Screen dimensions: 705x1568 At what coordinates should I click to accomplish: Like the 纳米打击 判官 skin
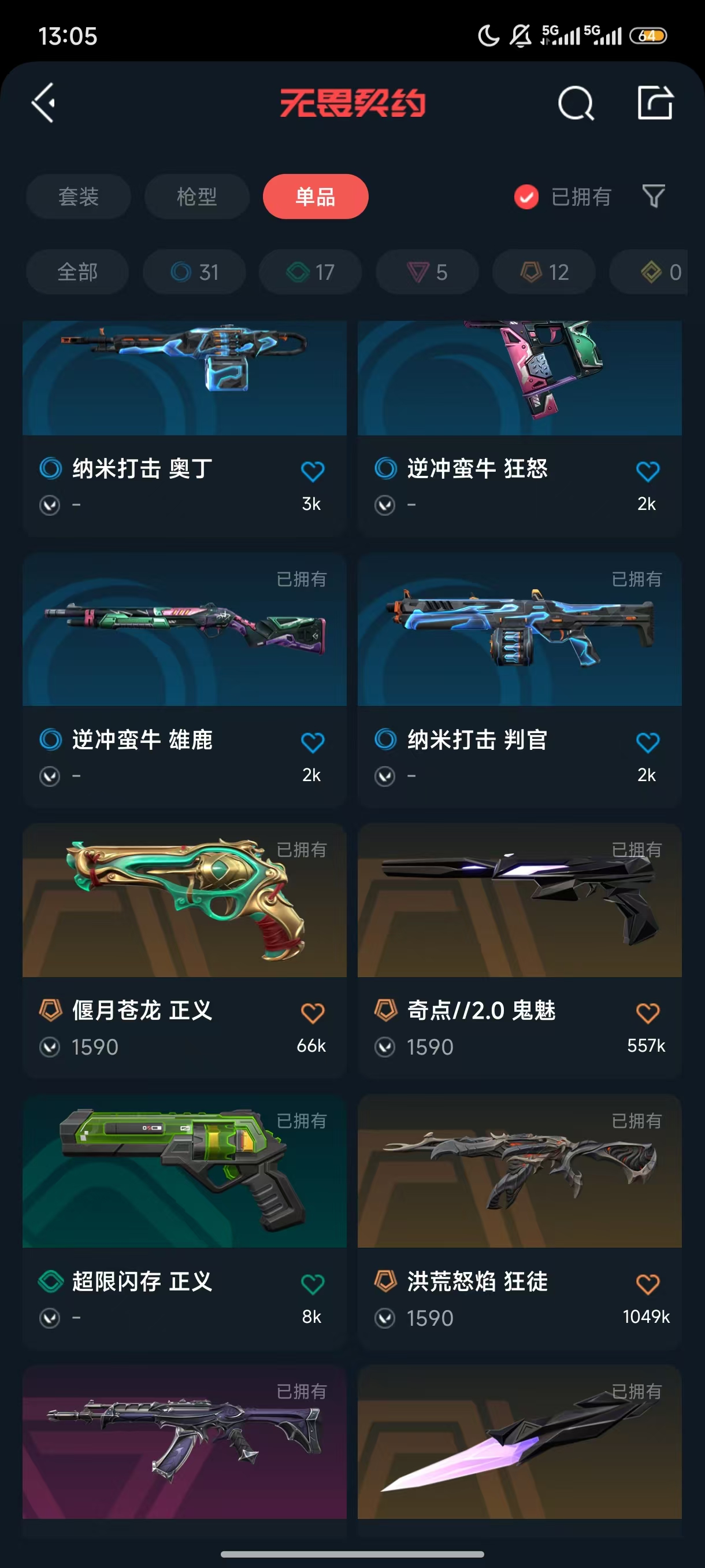647,742
